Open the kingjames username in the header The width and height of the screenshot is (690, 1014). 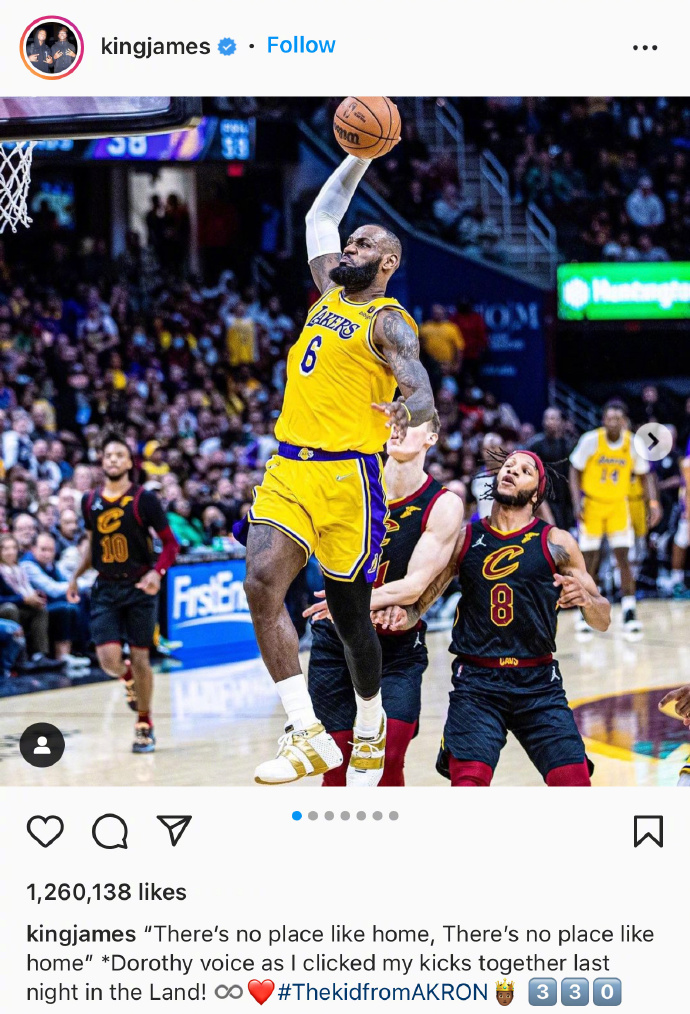tap(155, 46)
